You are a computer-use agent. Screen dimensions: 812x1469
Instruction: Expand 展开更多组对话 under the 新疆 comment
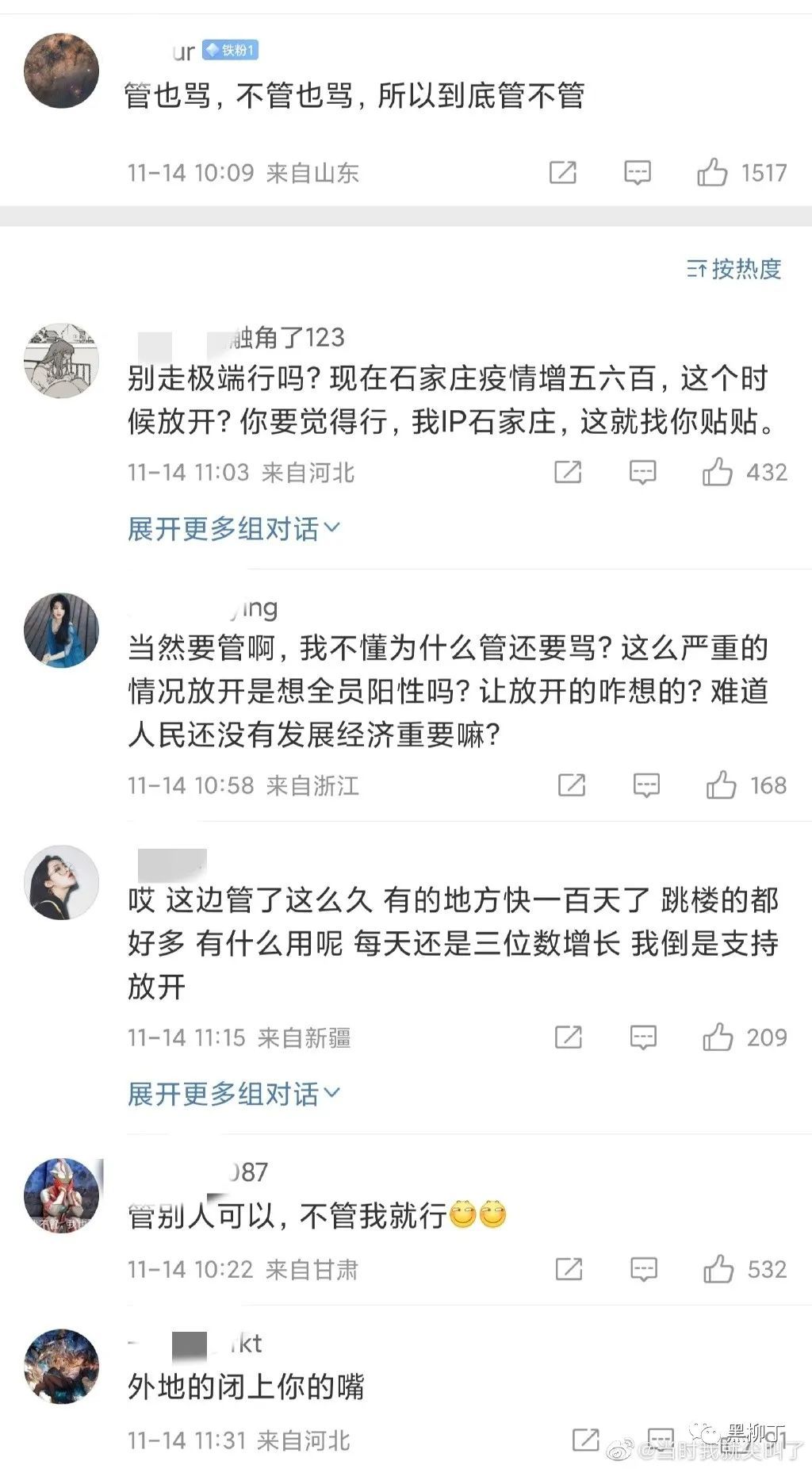[233, 1094]
